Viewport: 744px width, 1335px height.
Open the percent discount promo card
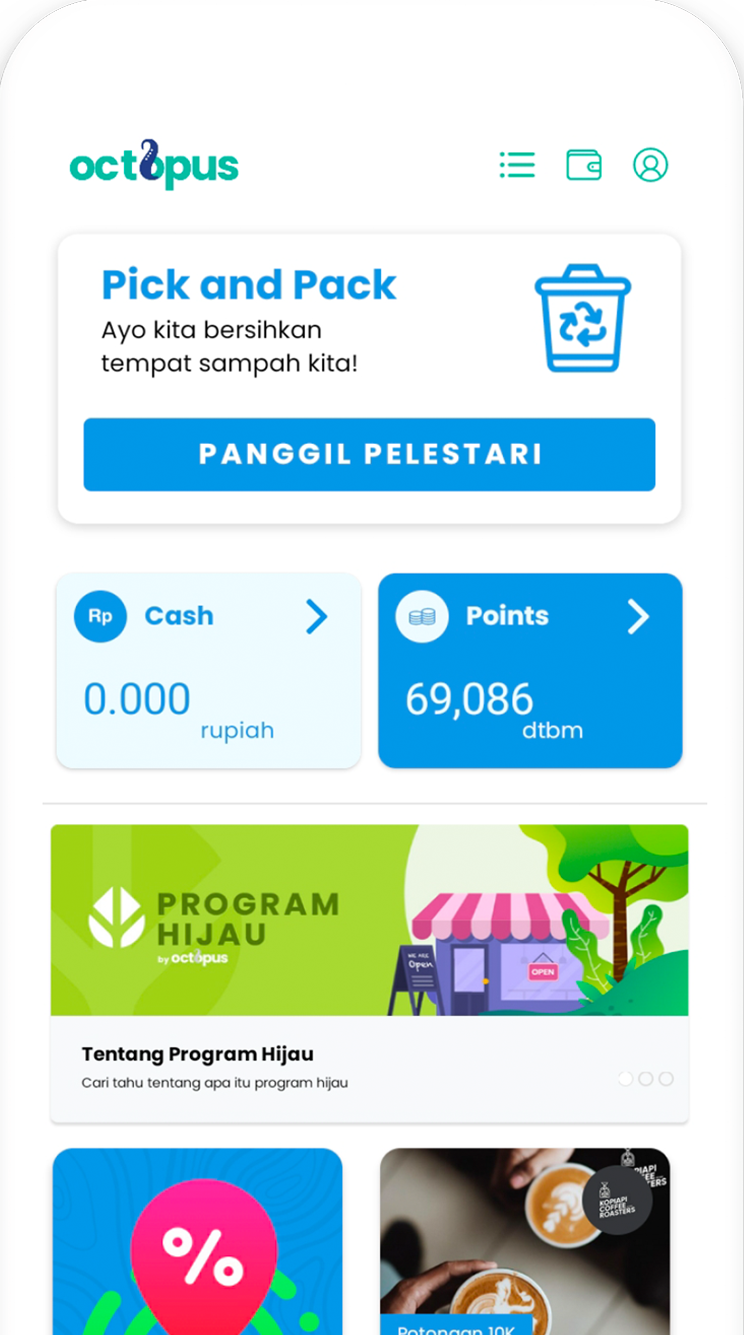point(198,1241)
